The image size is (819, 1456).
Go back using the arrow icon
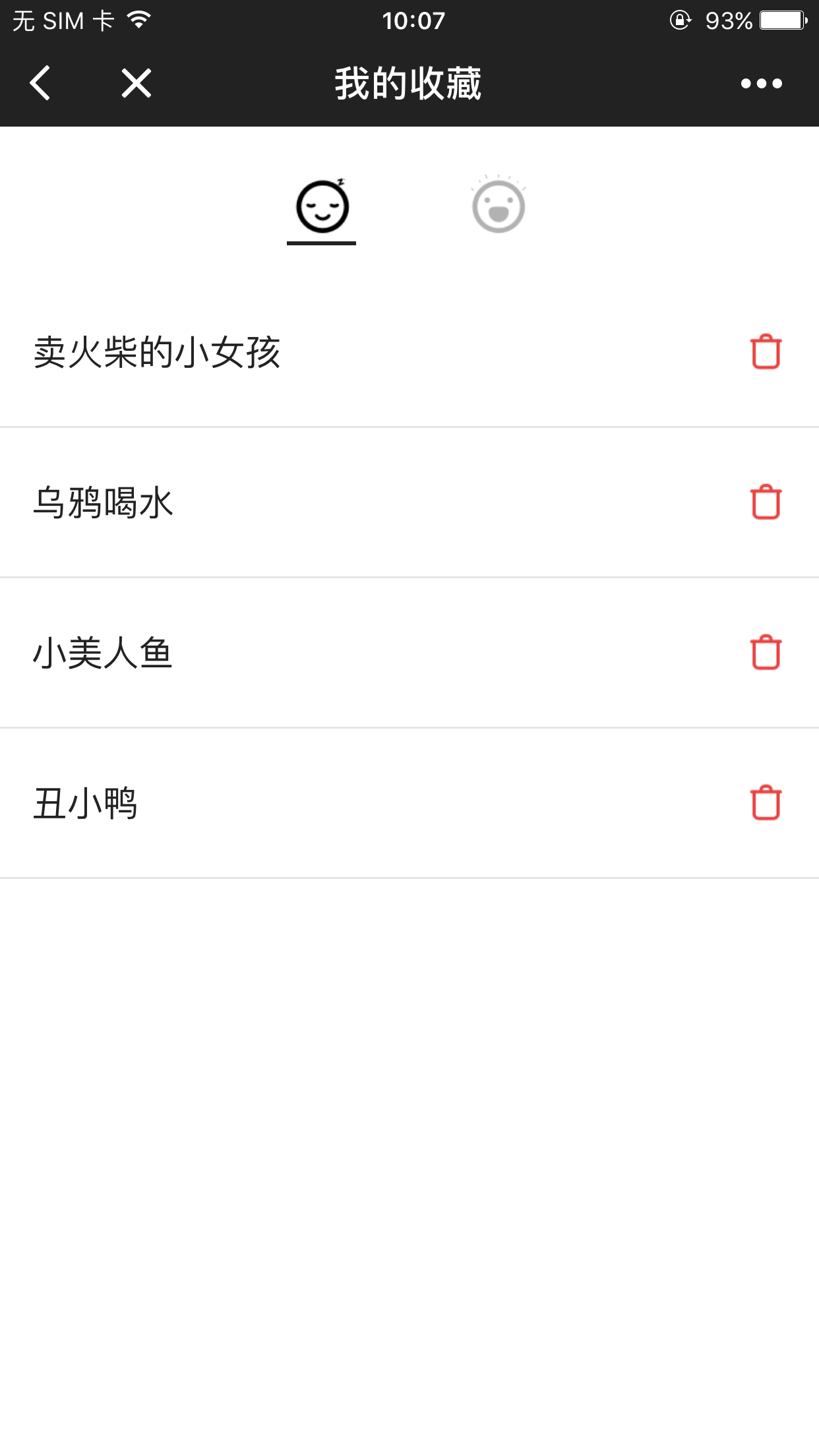point(40,84)
